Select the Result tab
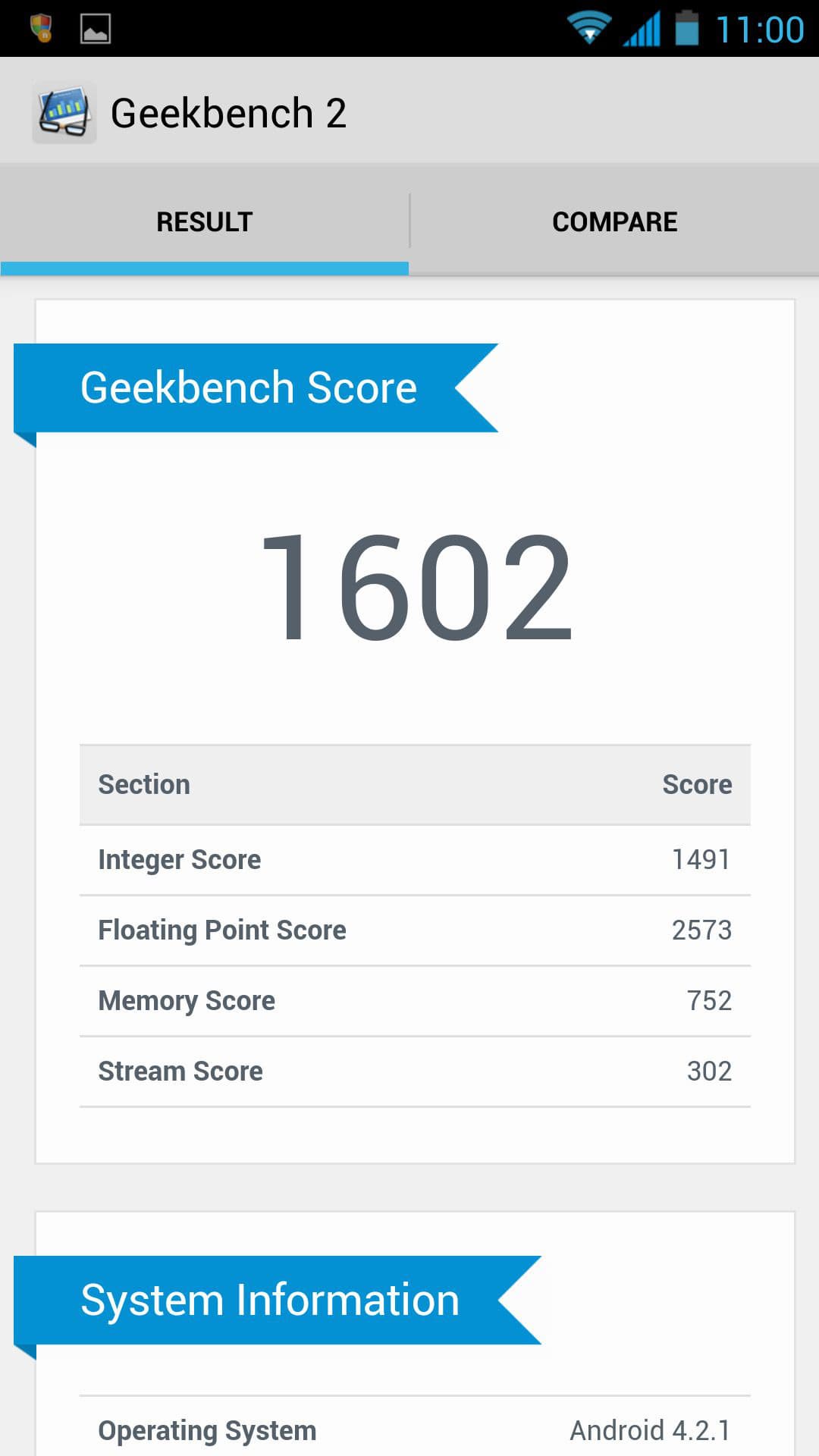 coord(204,221)
